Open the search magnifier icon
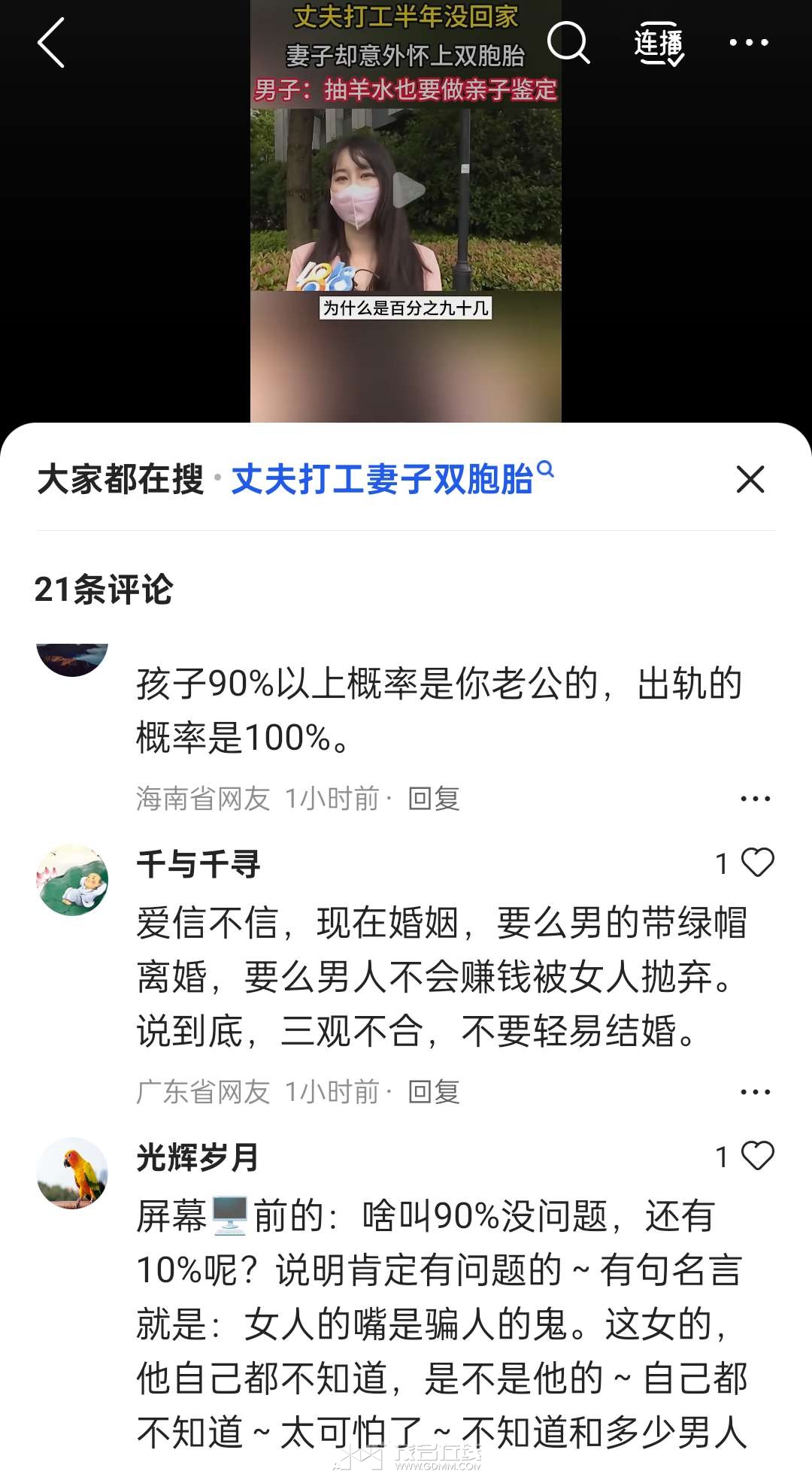The width and height of the screenshot is (812, 1474). [568, 43]
